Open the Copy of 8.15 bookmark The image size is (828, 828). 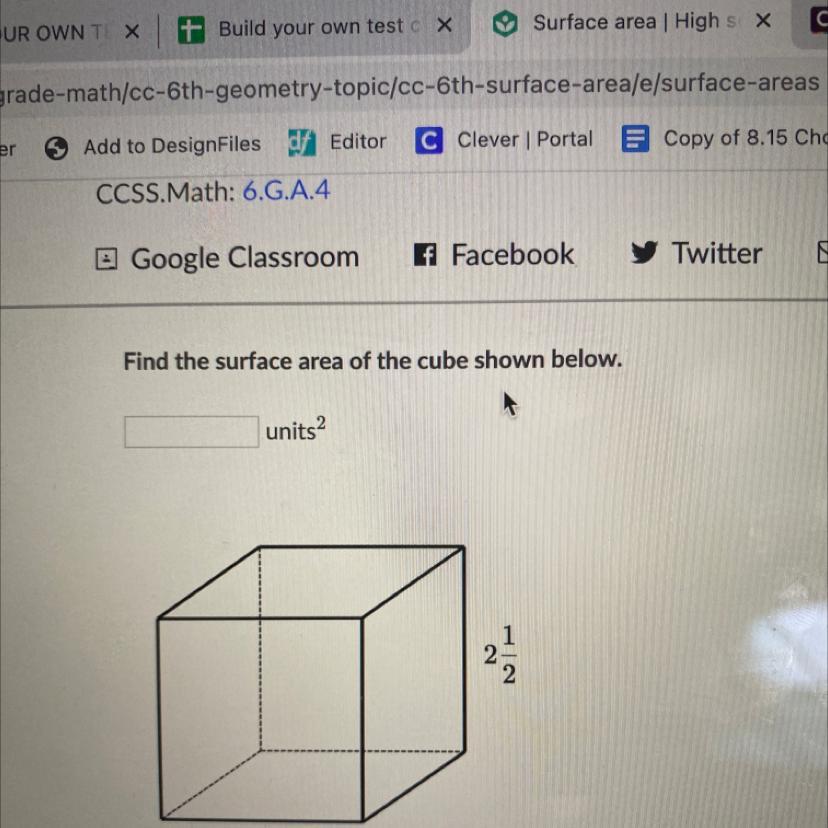(724, 139)
